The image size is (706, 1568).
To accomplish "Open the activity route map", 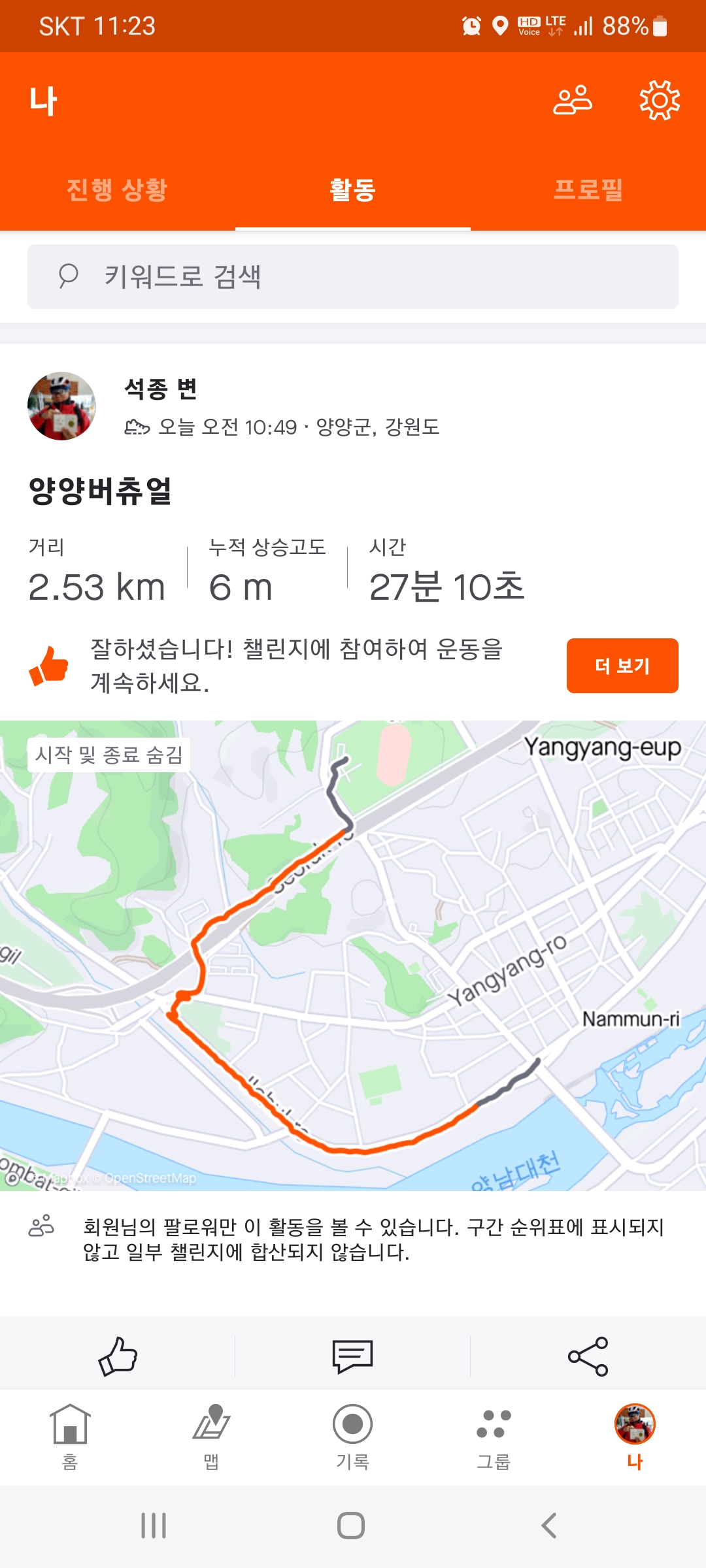I will click(353, 955).
